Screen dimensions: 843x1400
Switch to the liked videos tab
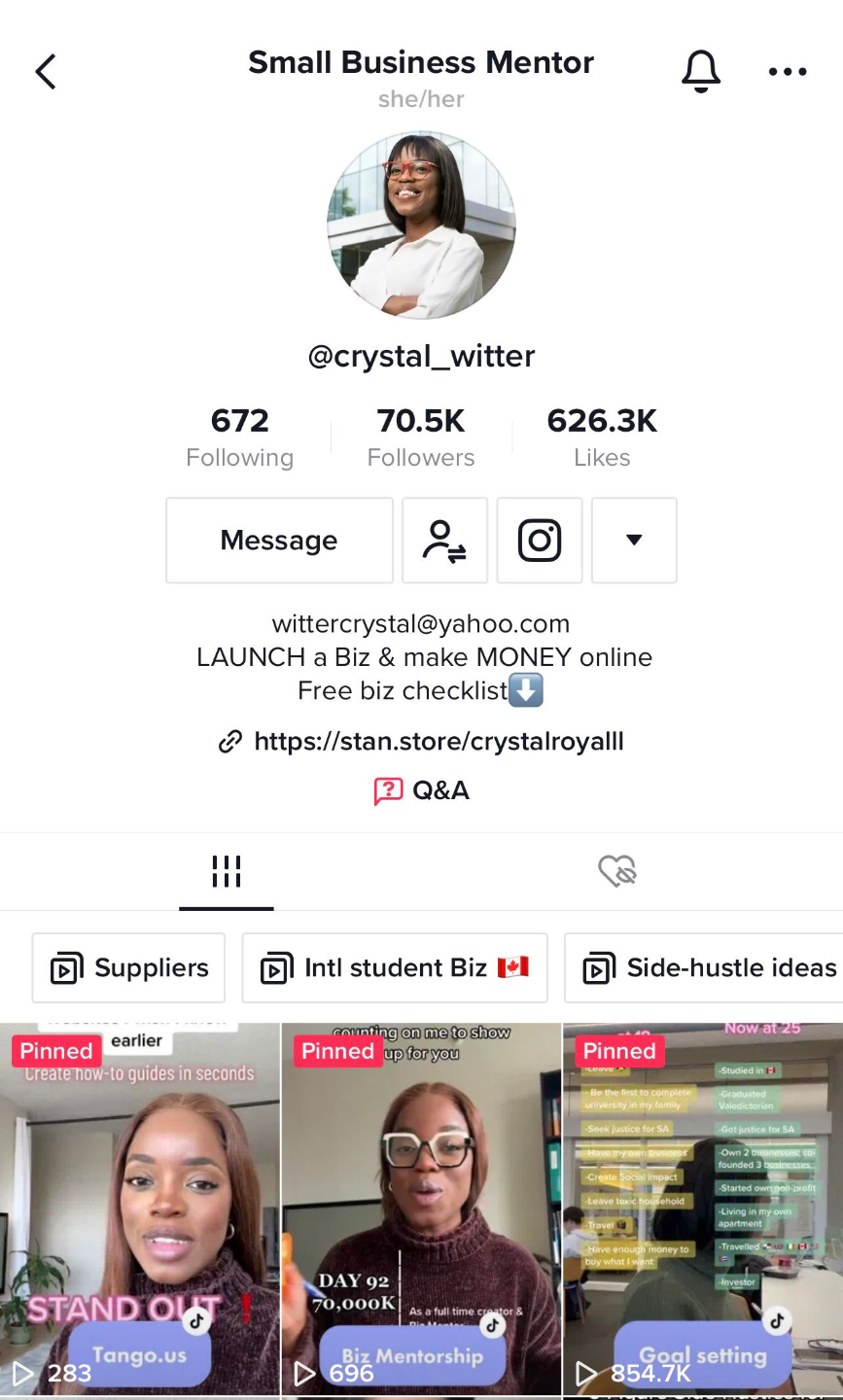point(616,871)
